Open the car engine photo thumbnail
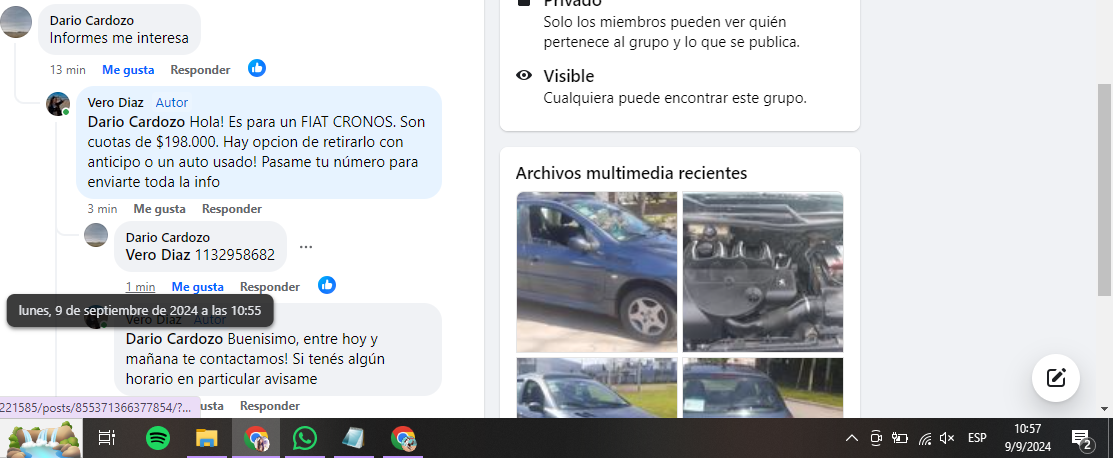Image resolution: width=1113 pixels, height=458 pixels. pyautogui.click(x=763, y=271)
